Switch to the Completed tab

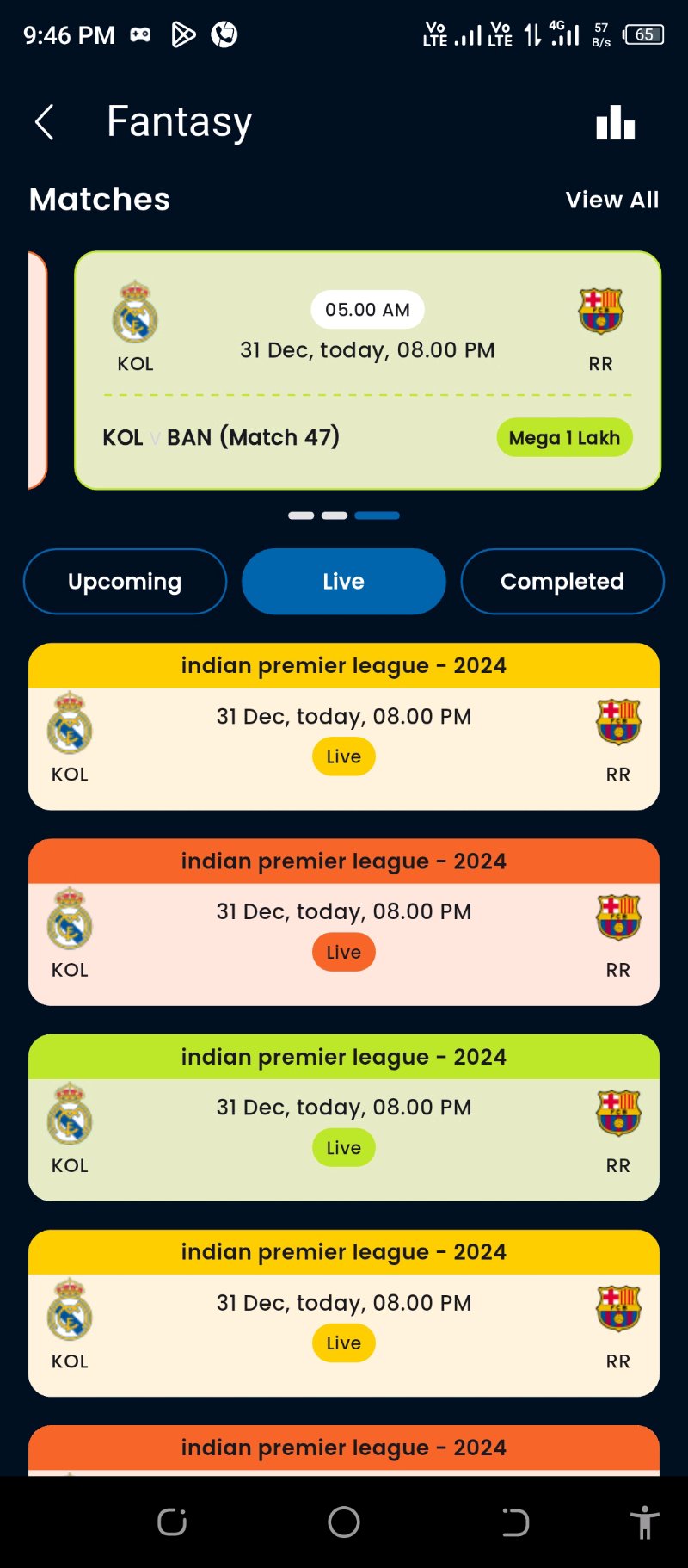(x=562, y=582)
